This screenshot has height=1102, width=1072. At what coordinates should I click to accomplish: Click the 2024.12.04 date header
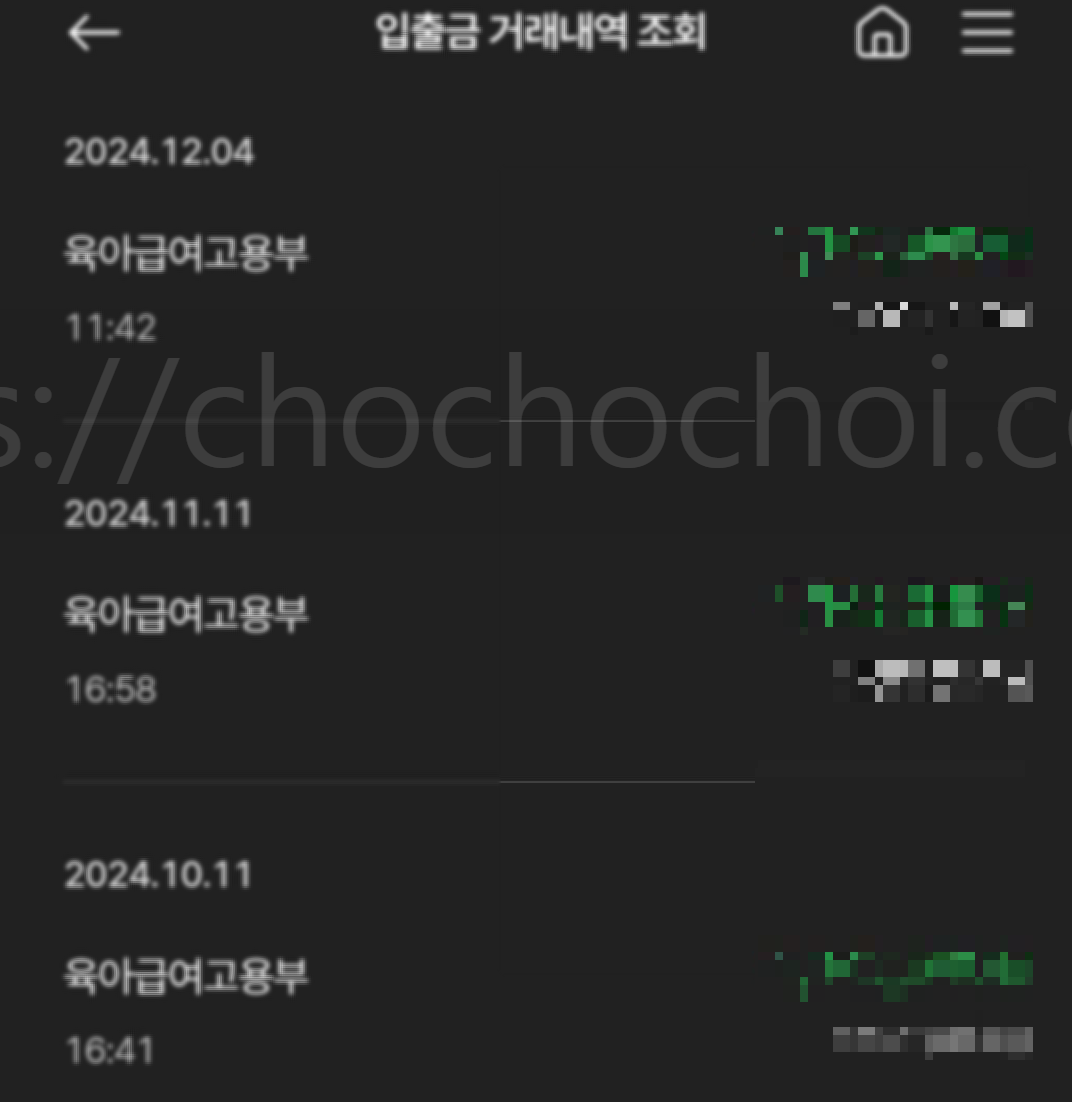click(160, 152)
